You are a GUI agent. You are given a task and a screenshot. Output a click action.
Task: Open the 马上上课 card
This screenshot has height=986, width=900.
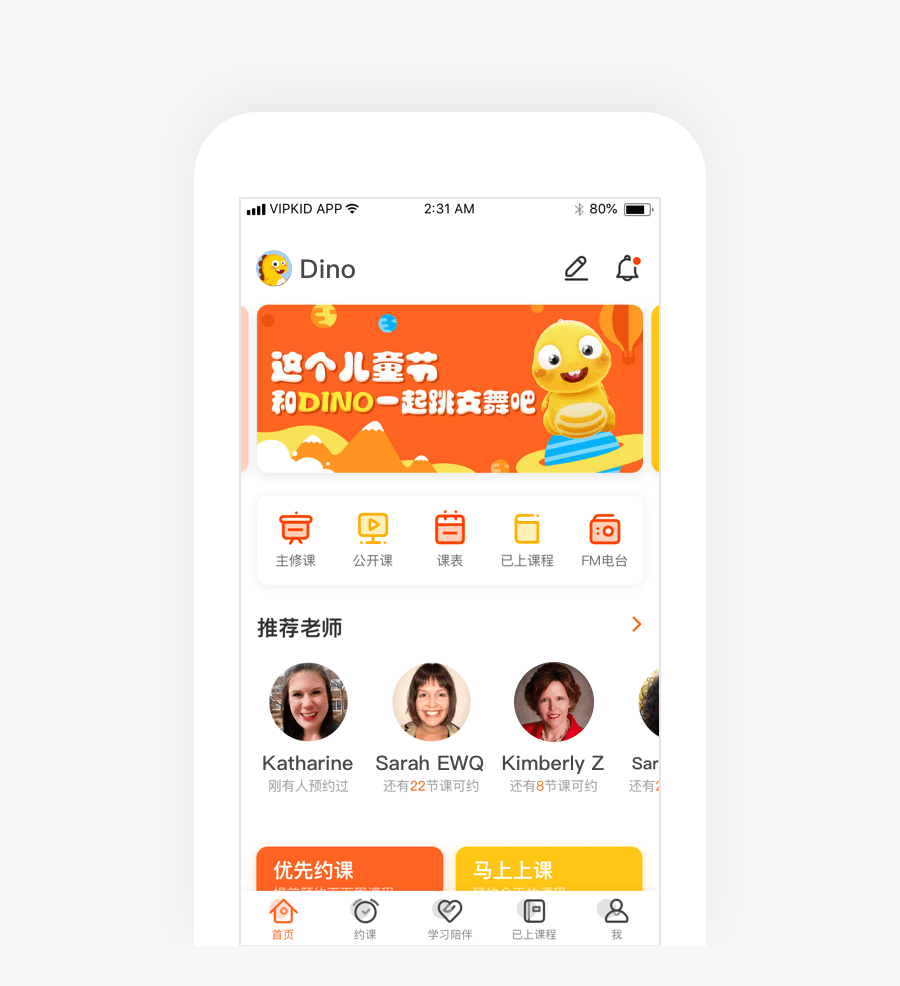(x=548, y=869)
